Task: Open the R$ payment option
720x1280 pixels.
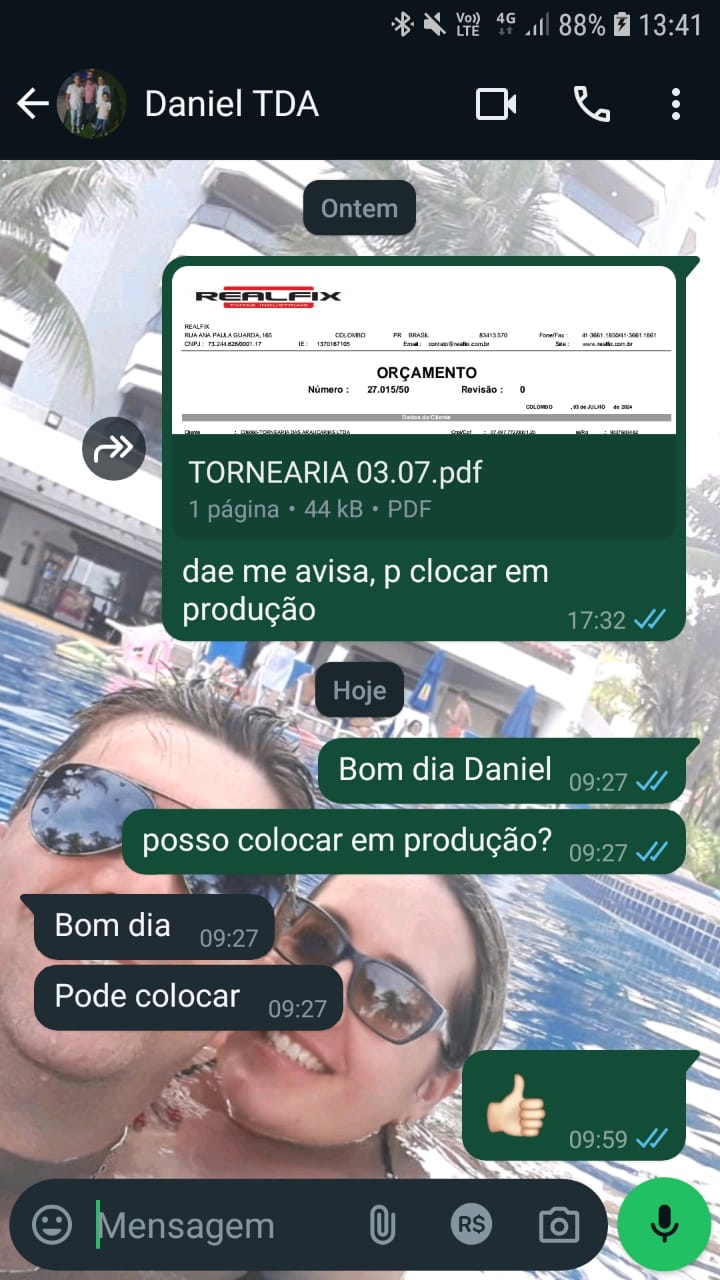Action: (470, 1225)
